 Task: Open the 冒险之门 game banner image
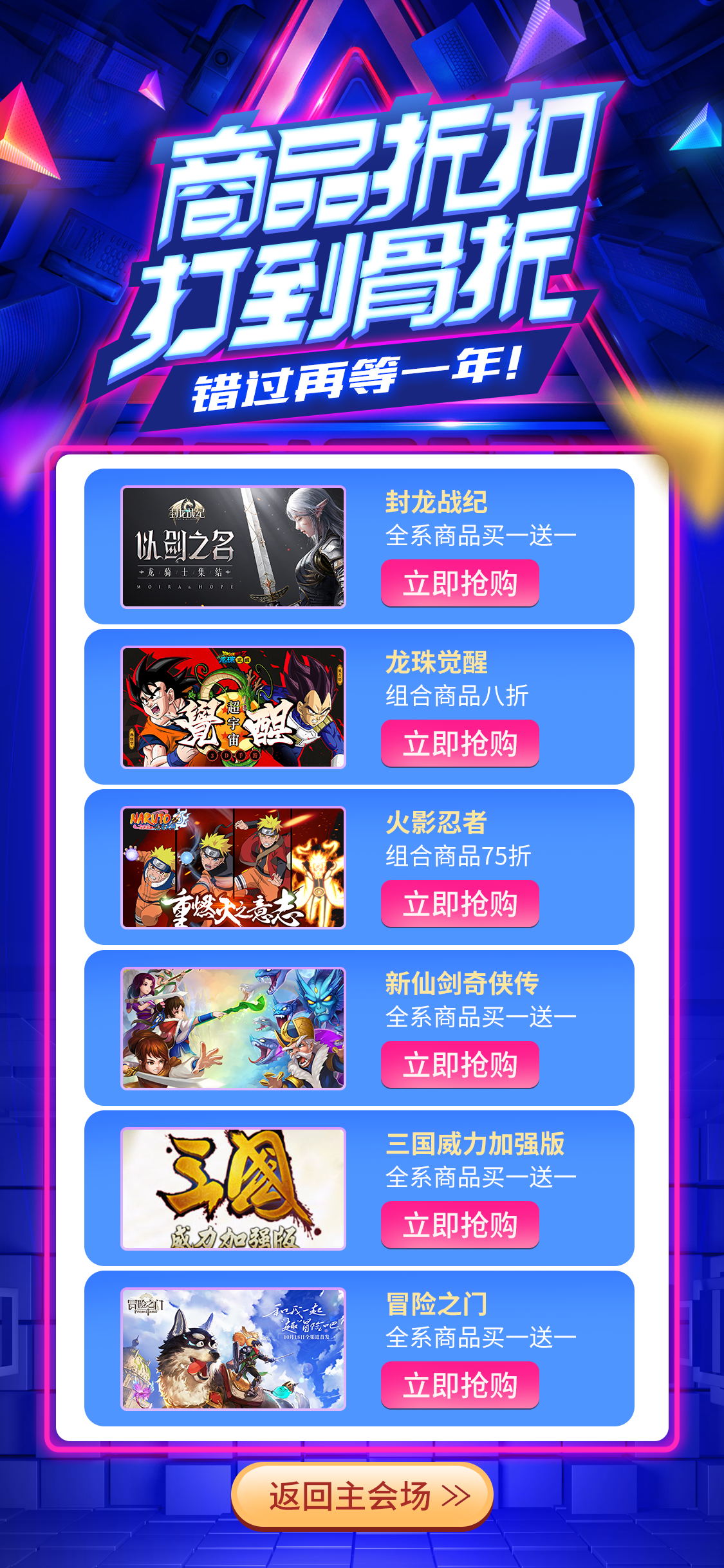tap(234, 1349)
